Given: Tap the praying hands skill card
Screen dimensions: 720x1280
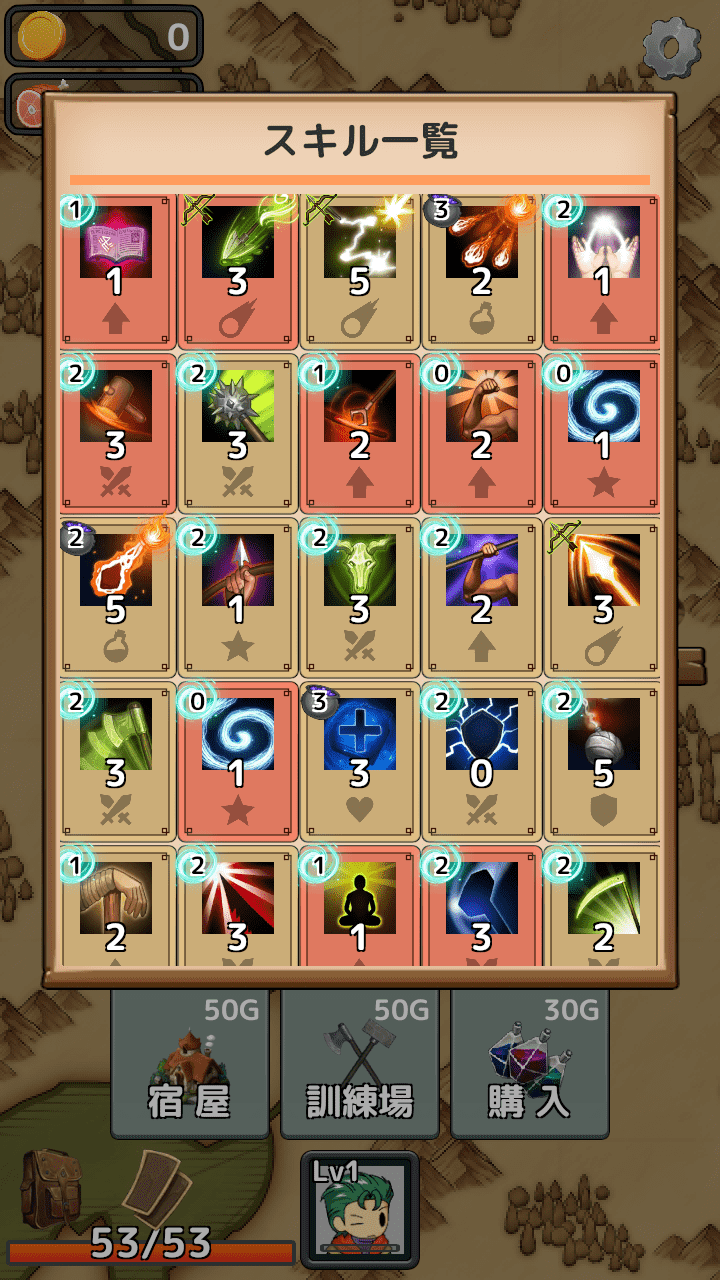Looking at the screenshot, I should tap(602, 270).
